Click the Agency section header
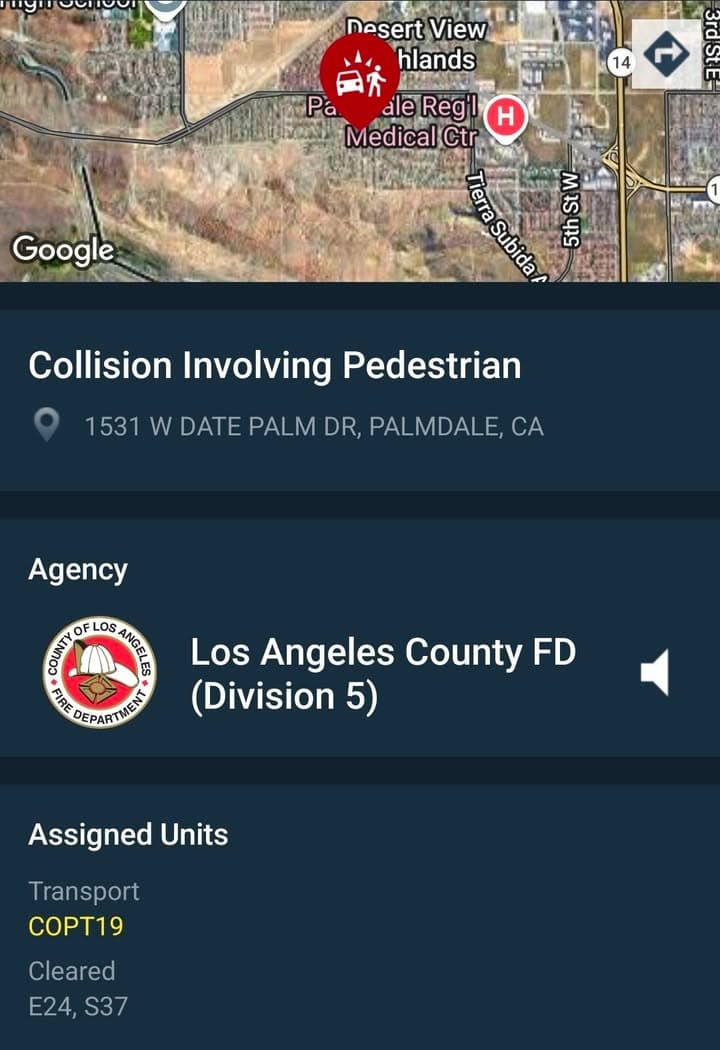Viewport: 720px width, 1050px height. (x=78, y=569)
